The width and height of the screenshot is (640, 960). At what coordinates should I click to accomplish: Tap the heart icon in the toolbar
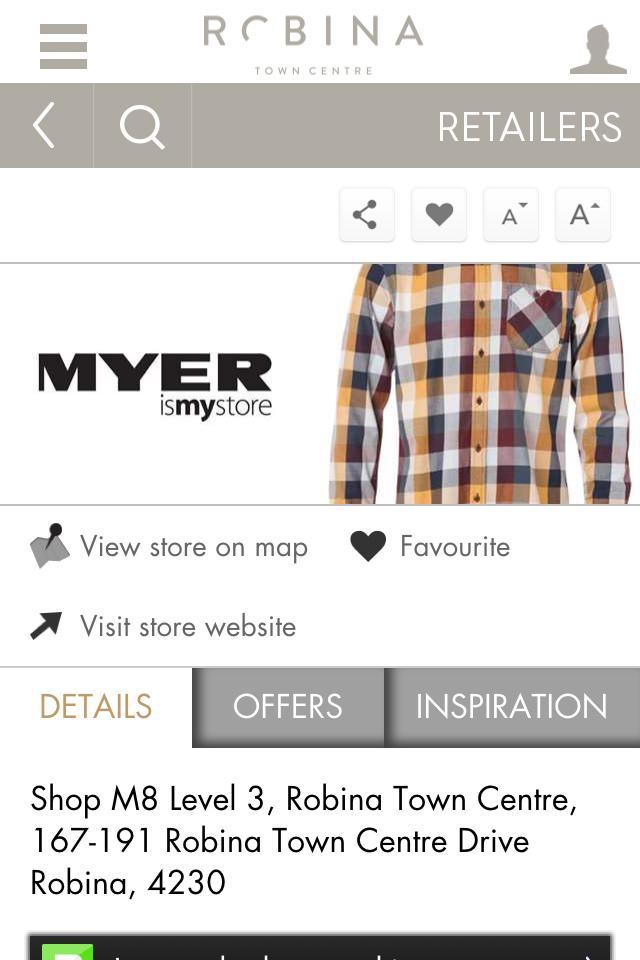(439, 214)
